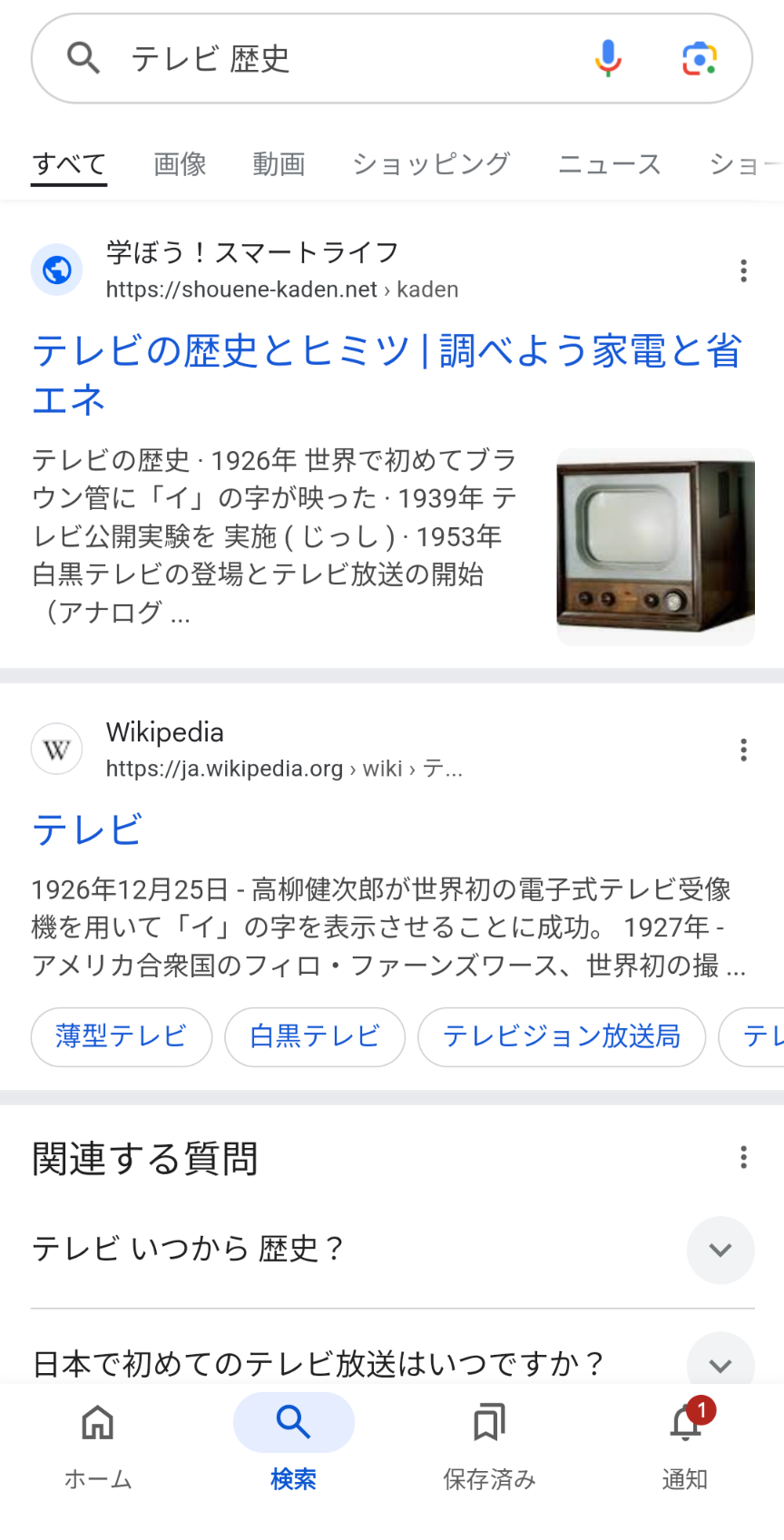Select the テレビジョン放送局 chip

tap(561, 1036)
